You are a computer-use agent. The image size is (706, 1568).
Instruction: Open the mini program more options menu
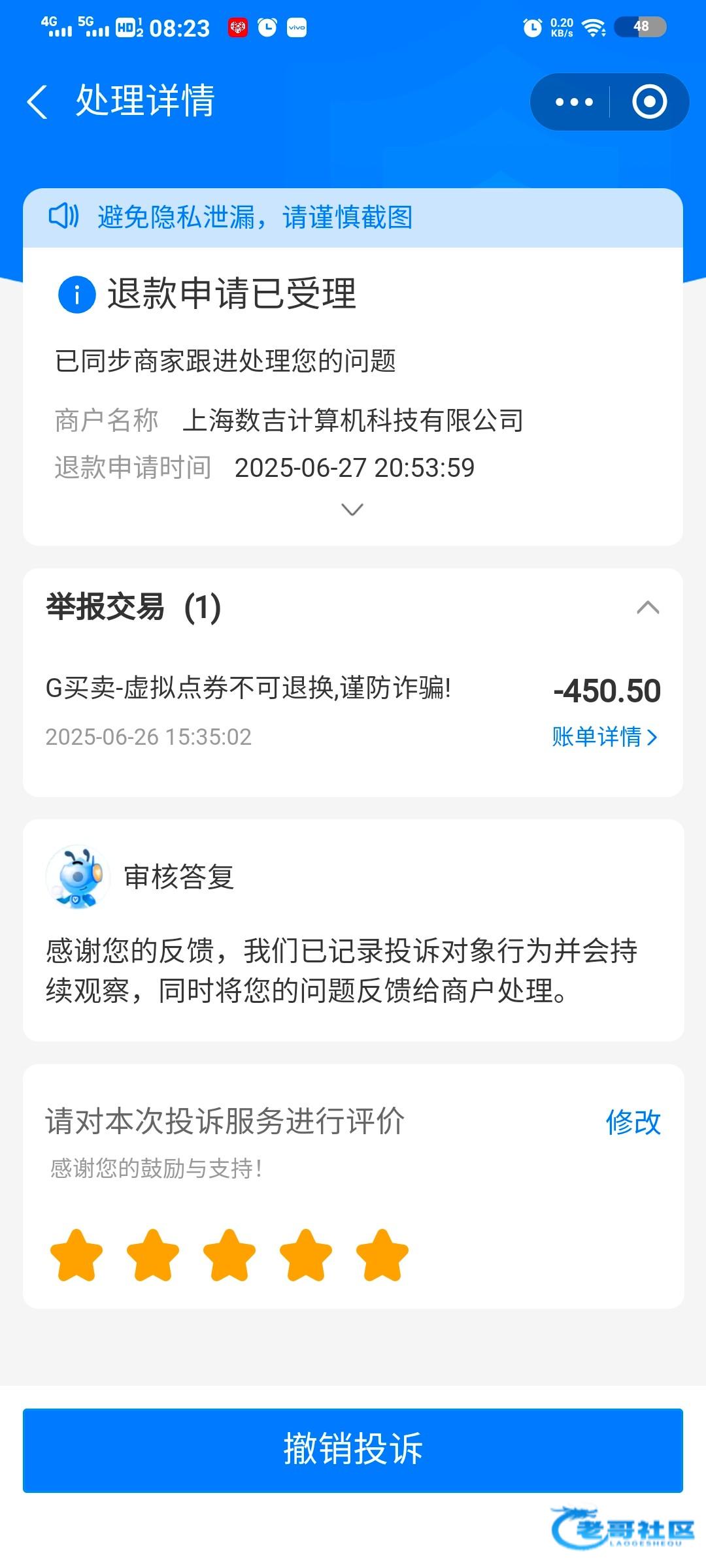point(573,102)
